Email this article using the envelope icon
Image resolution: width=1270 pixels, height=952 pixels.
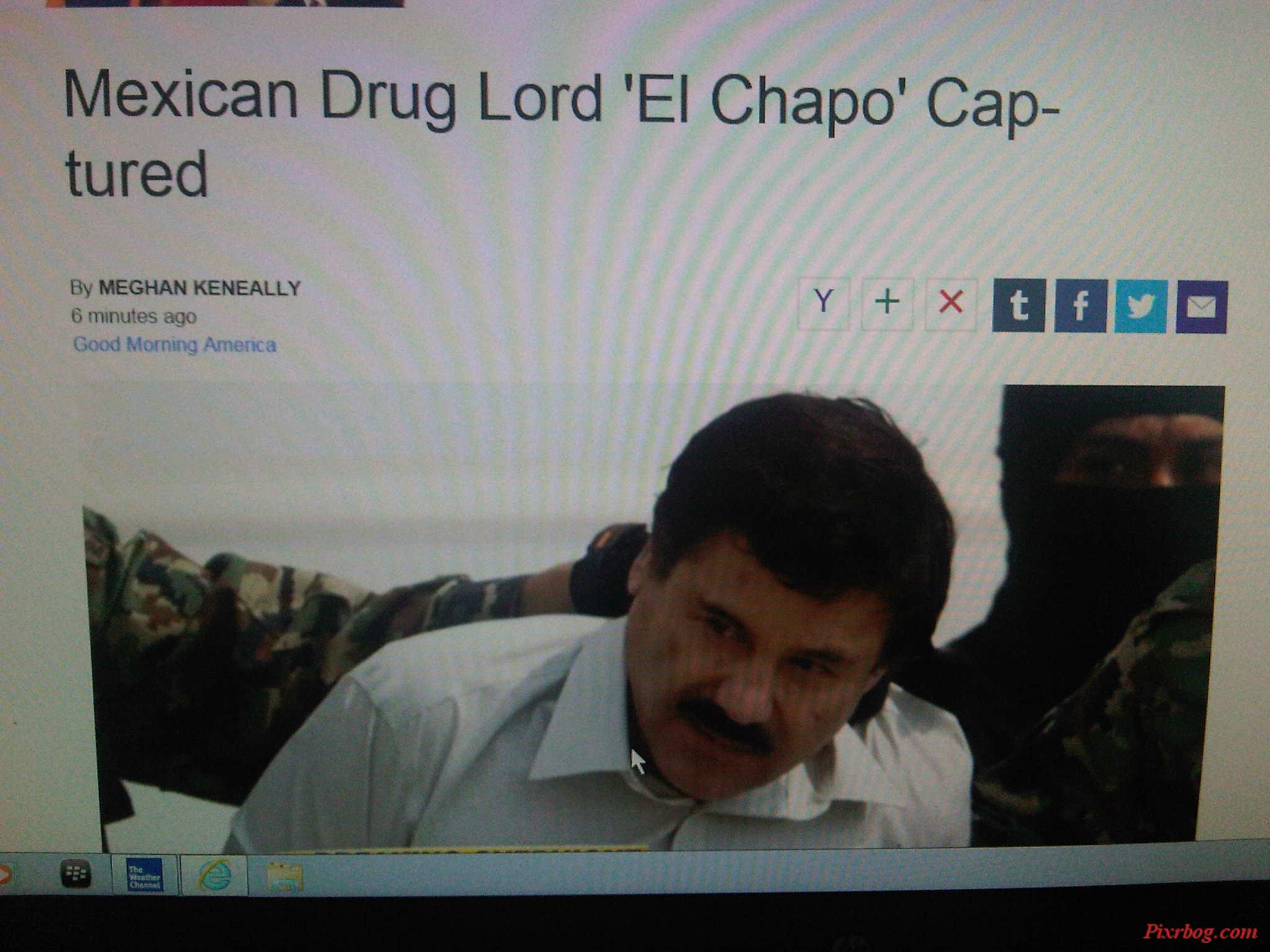(1201, 307)
